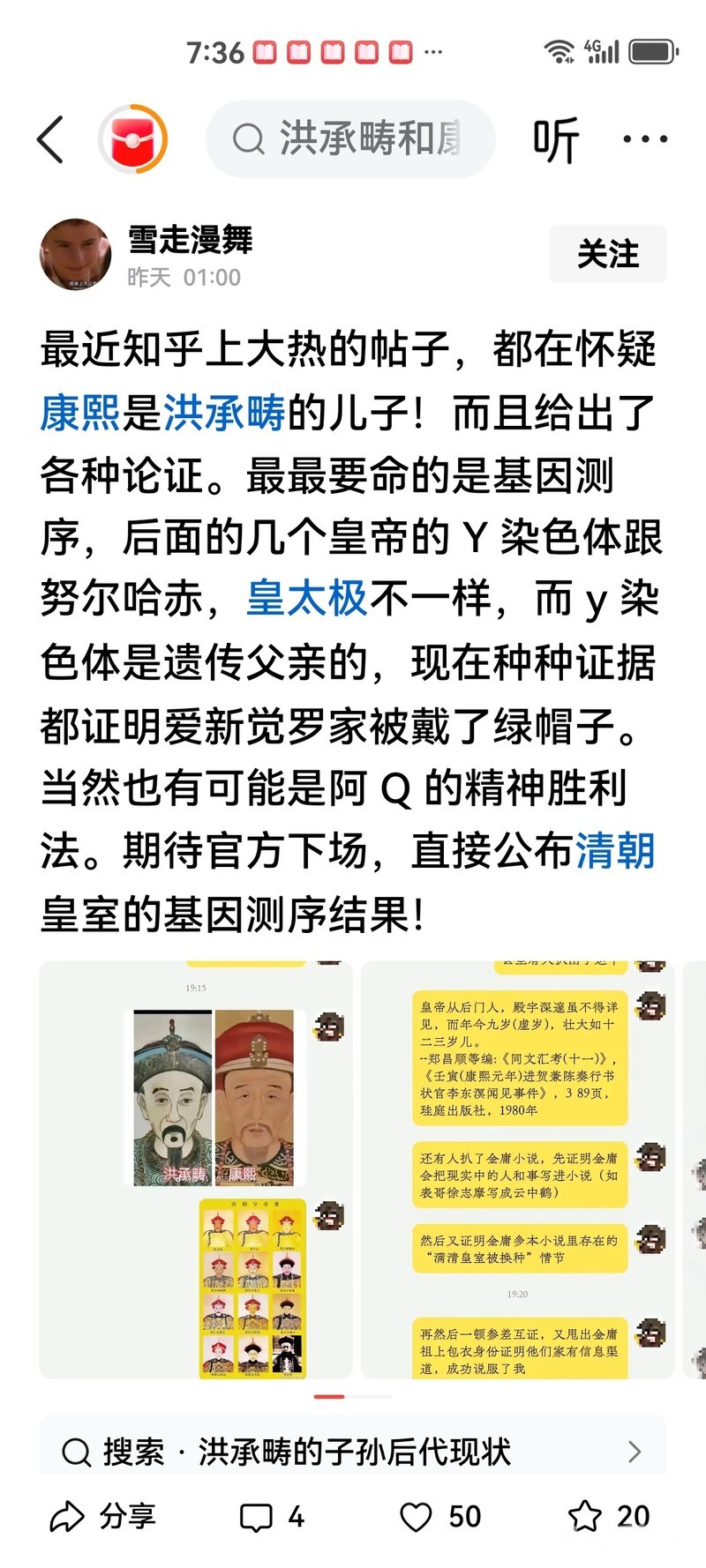Share this post via 分享
The height and width of the screenshot is (1568, 706).
tap(102, 1516)
